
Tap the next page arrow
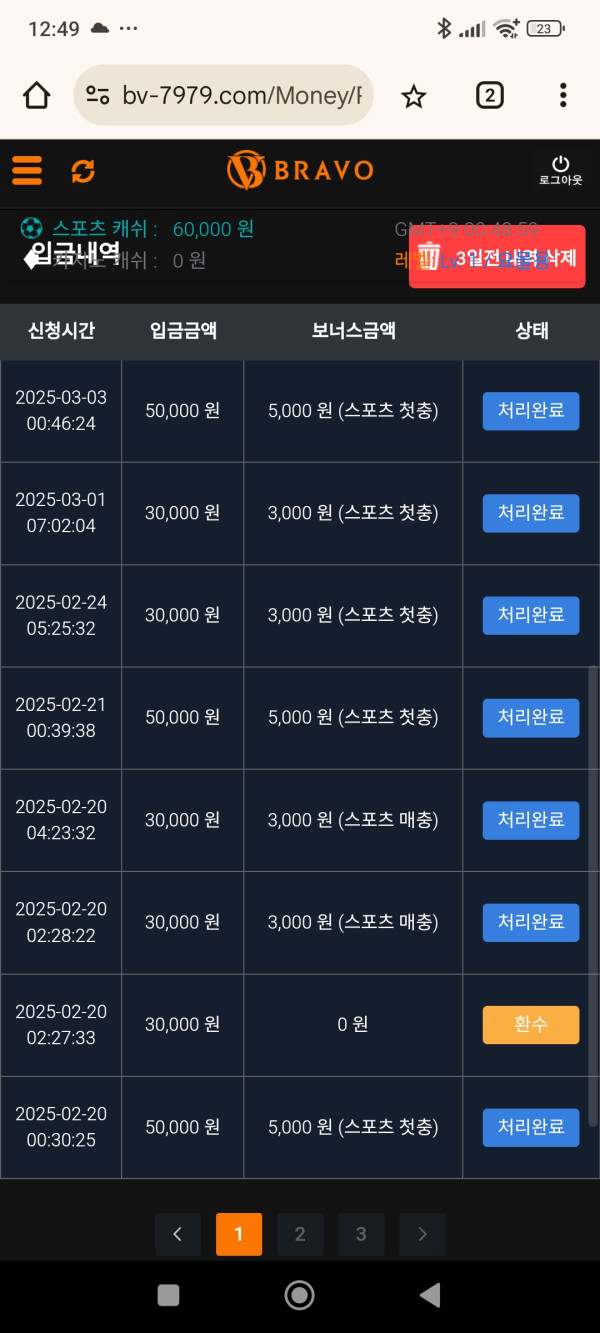tap(422, 1234)
